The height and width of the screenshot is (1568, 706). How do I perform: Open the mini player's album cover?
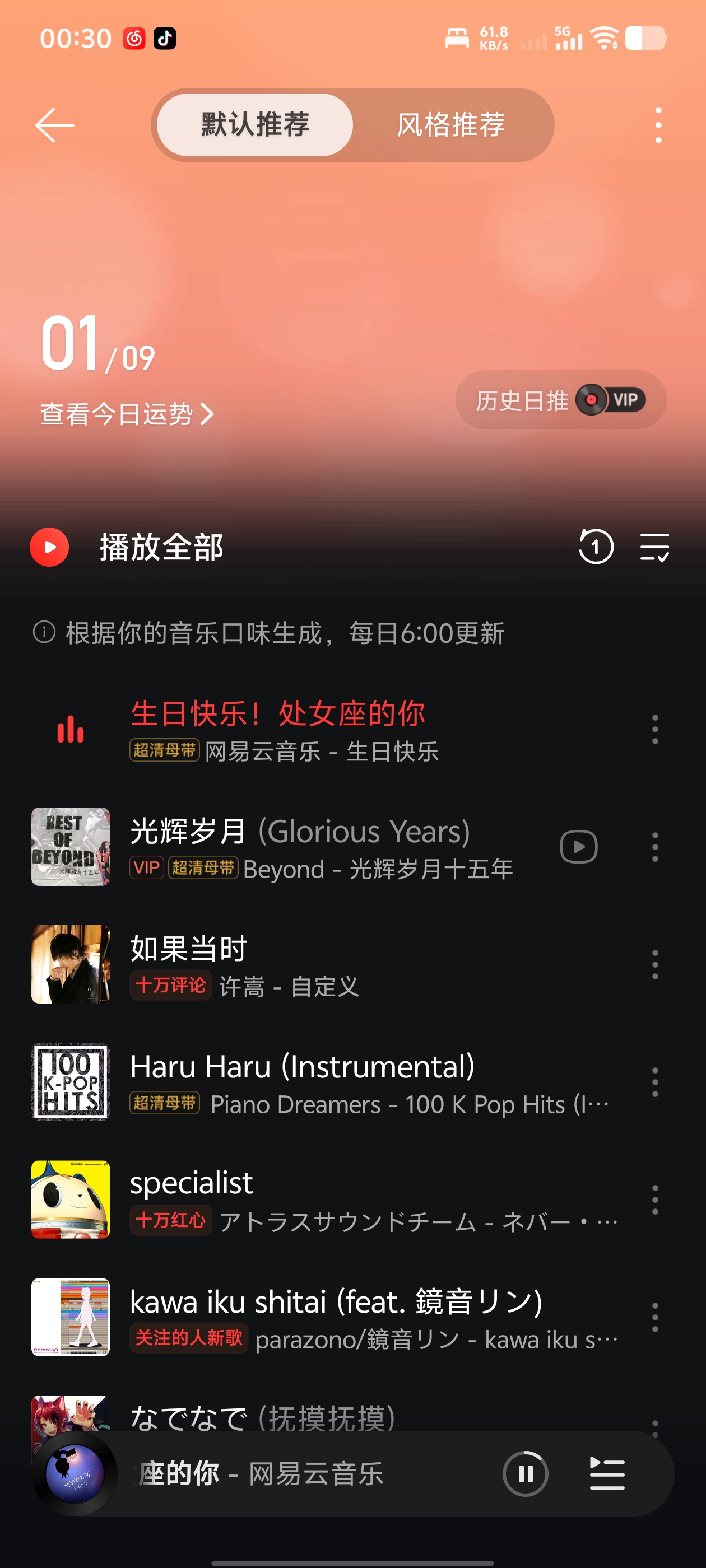75,1474
